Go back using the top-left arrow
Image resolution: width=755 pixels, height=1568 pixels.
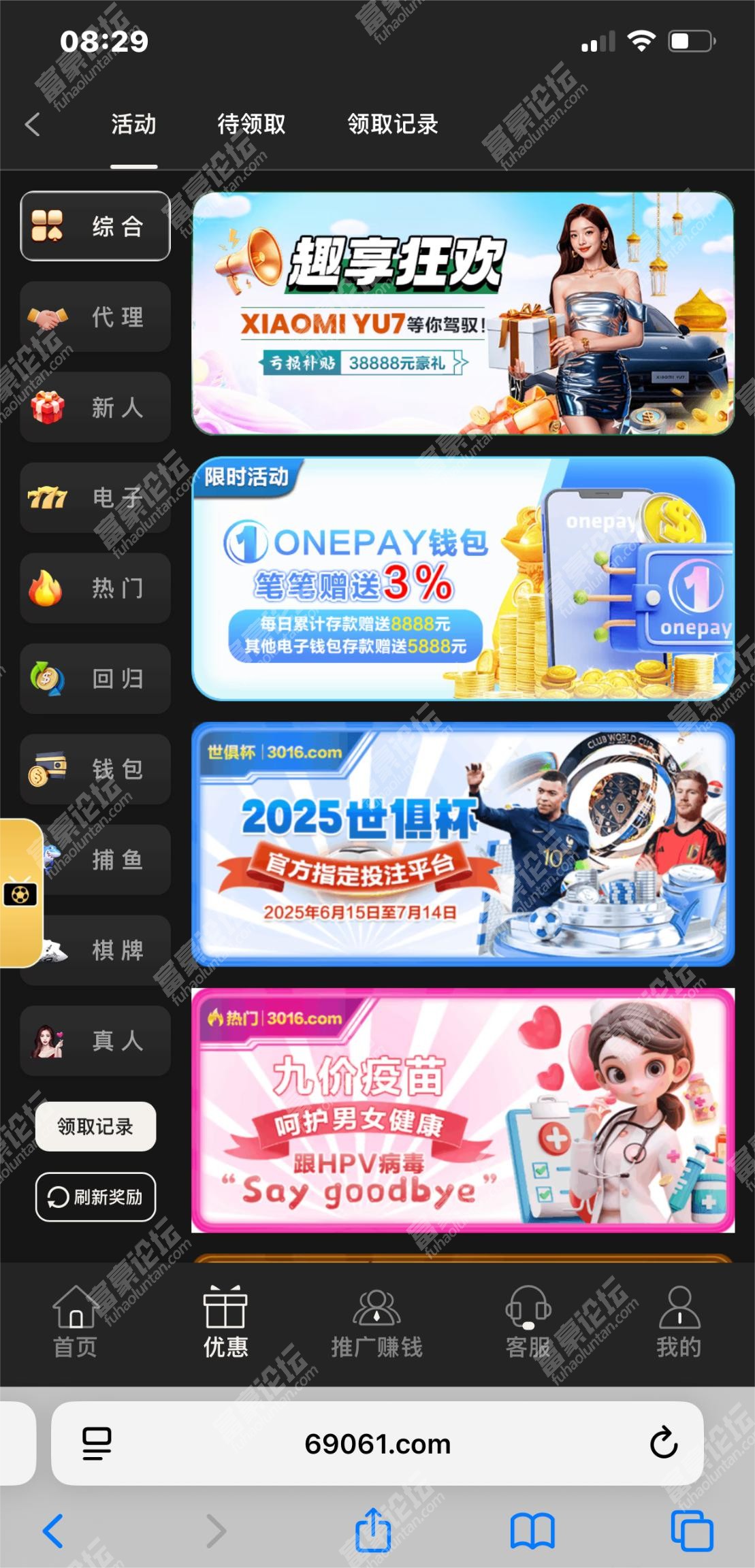[x=32, y=125]
